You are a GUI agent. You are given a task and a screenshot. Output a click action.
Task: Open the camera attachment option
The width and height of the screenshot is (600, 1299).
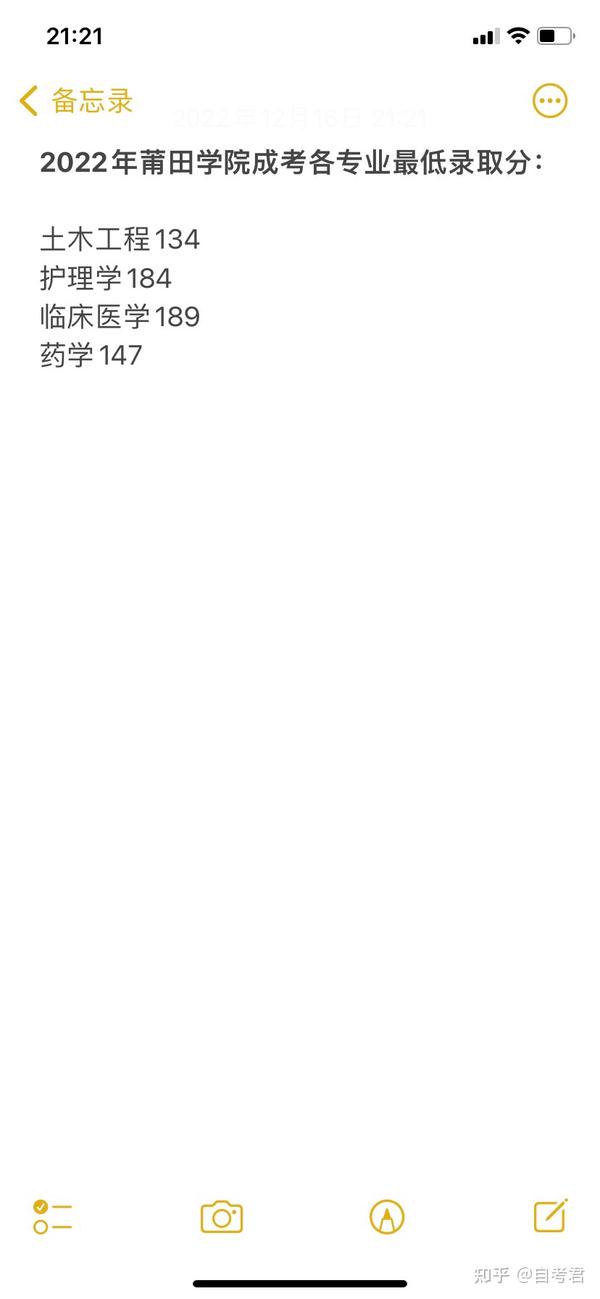click(x=222, y=1216)
